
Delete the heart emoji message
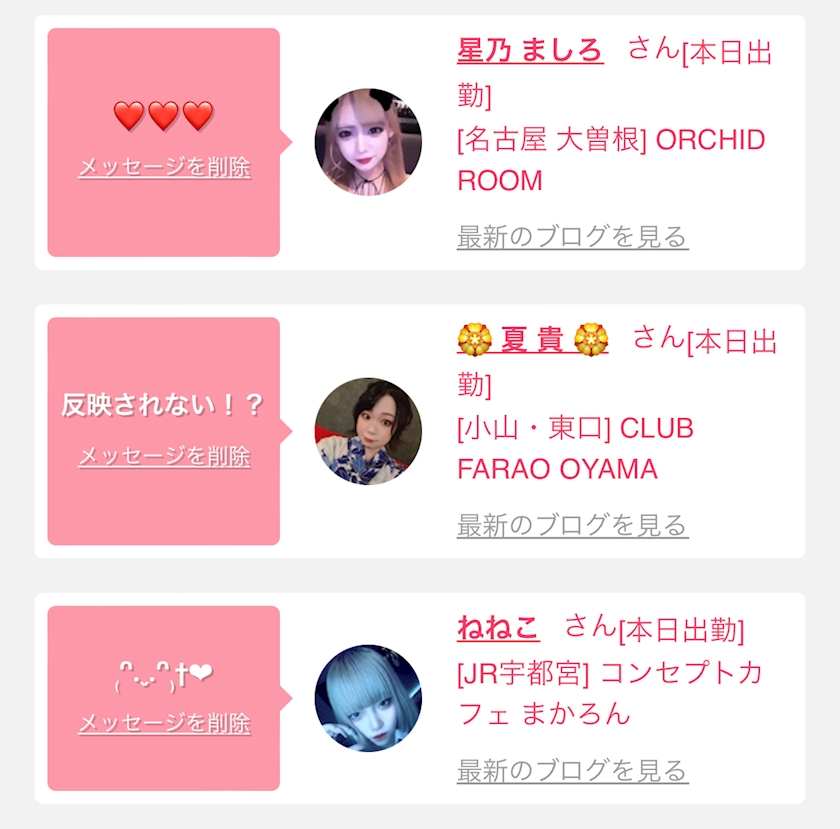pyautogui.click(x=164, y=167)
